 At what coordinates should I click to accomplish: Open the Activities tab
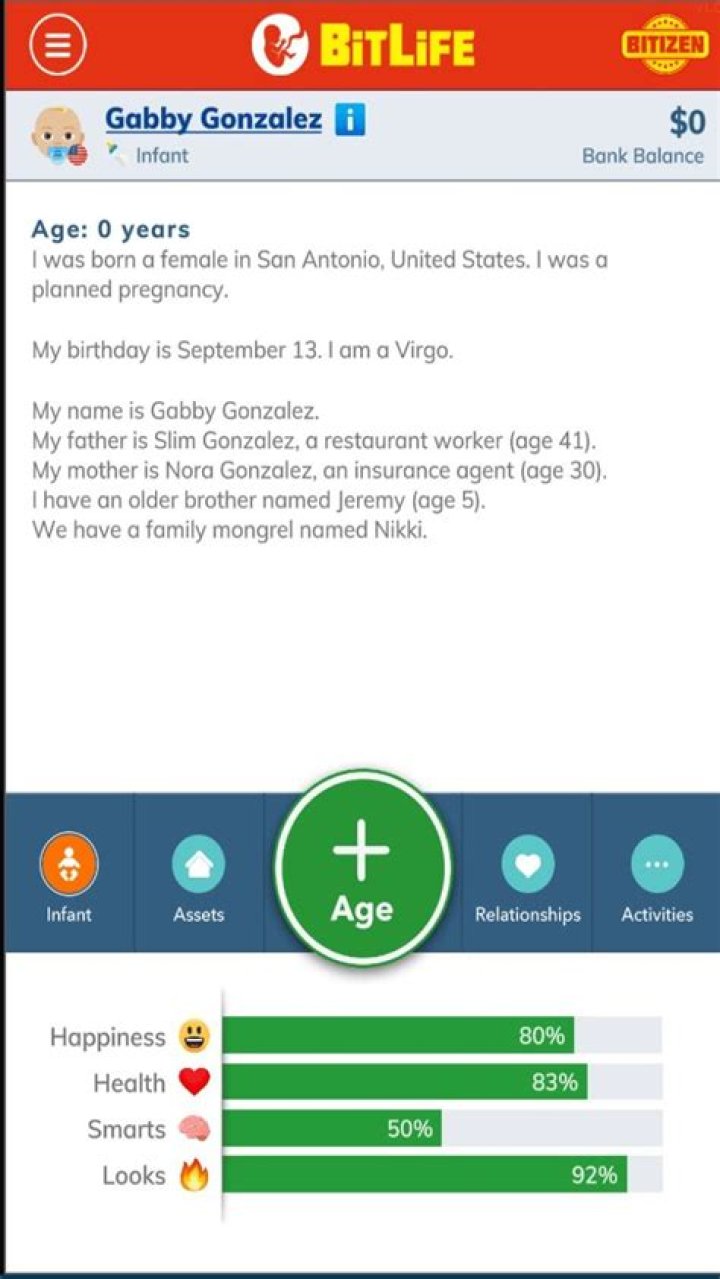[x=657, y=874]
